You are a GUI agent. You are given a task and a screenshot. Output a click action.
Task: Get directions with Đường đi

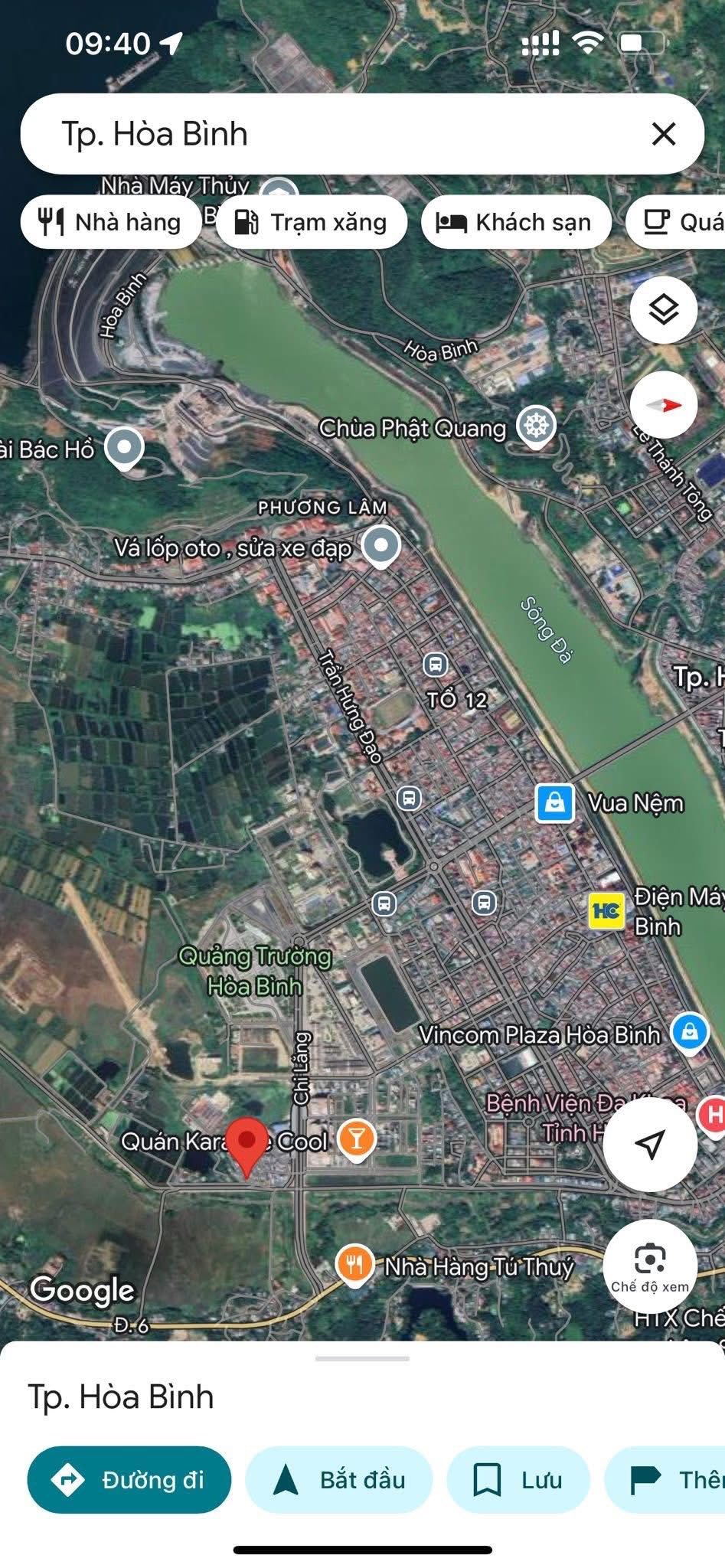[x=129, y=1480]
